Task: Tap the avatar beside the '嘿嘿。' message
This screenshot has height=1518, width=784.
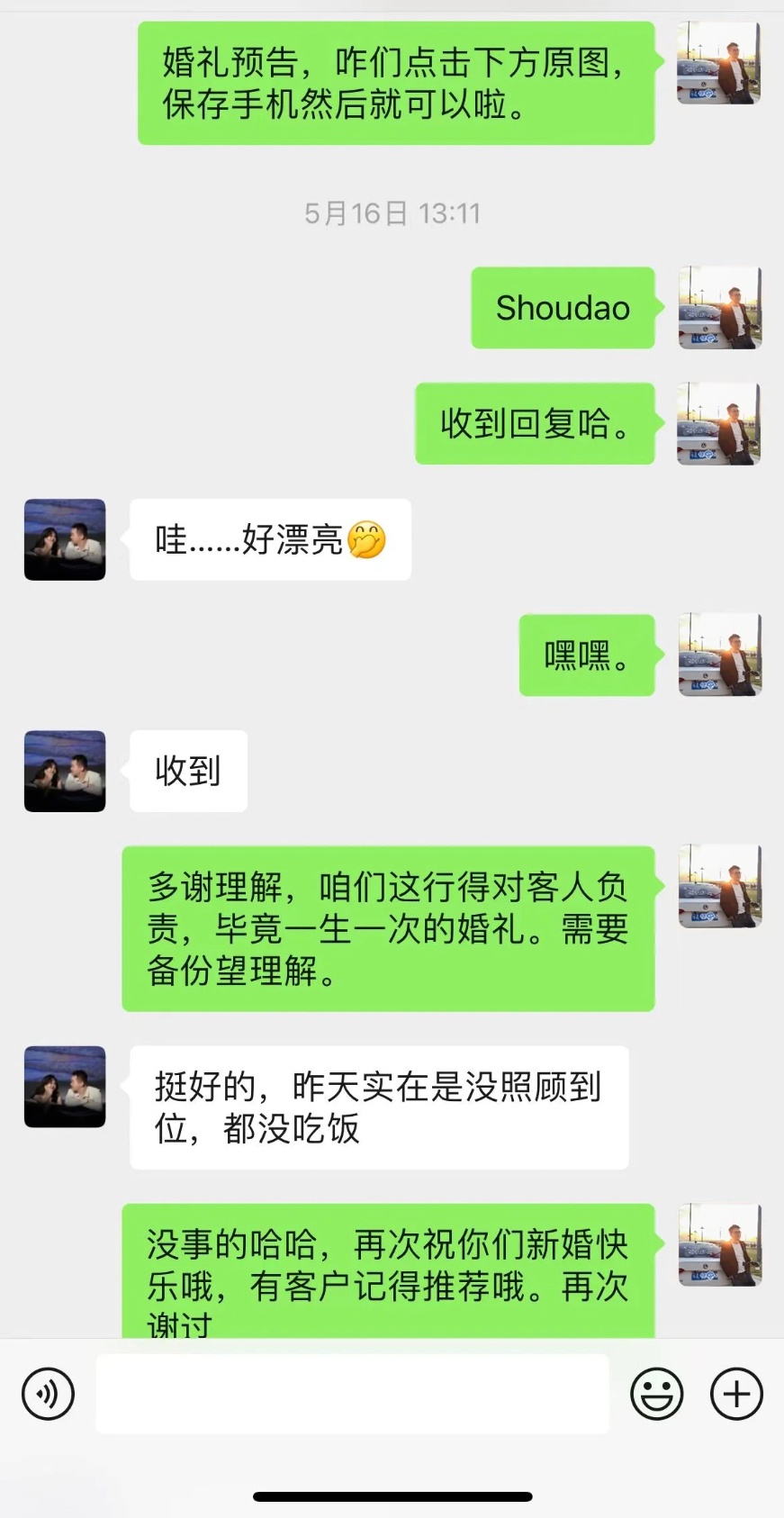Action: (x=720, y=655)
